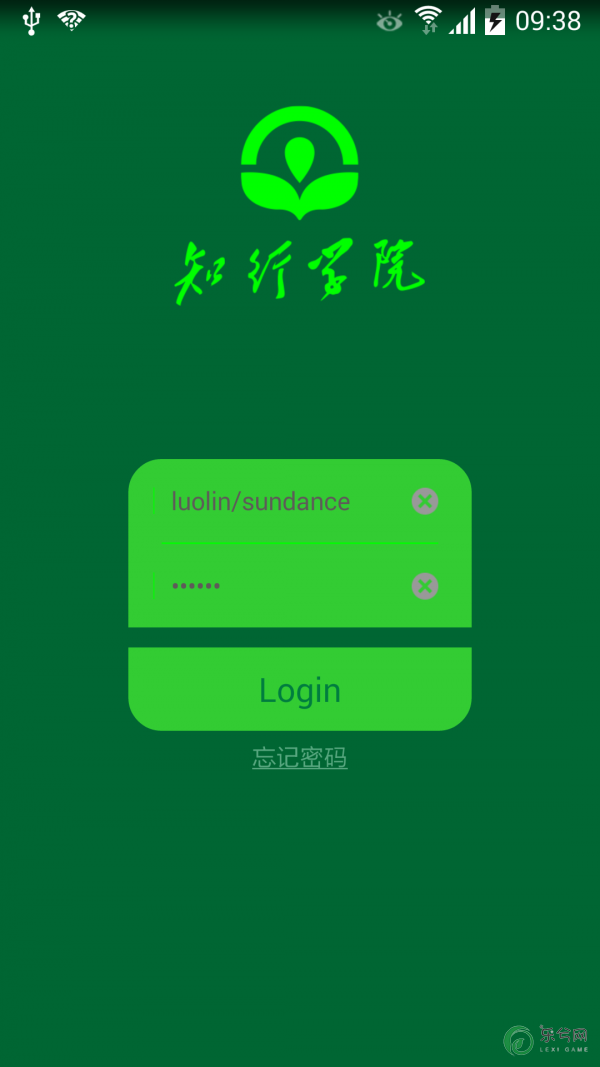Tap the username field showing luolin/sundance
The width and height of the screenshot is (600, 1067).
coord(282,502)
